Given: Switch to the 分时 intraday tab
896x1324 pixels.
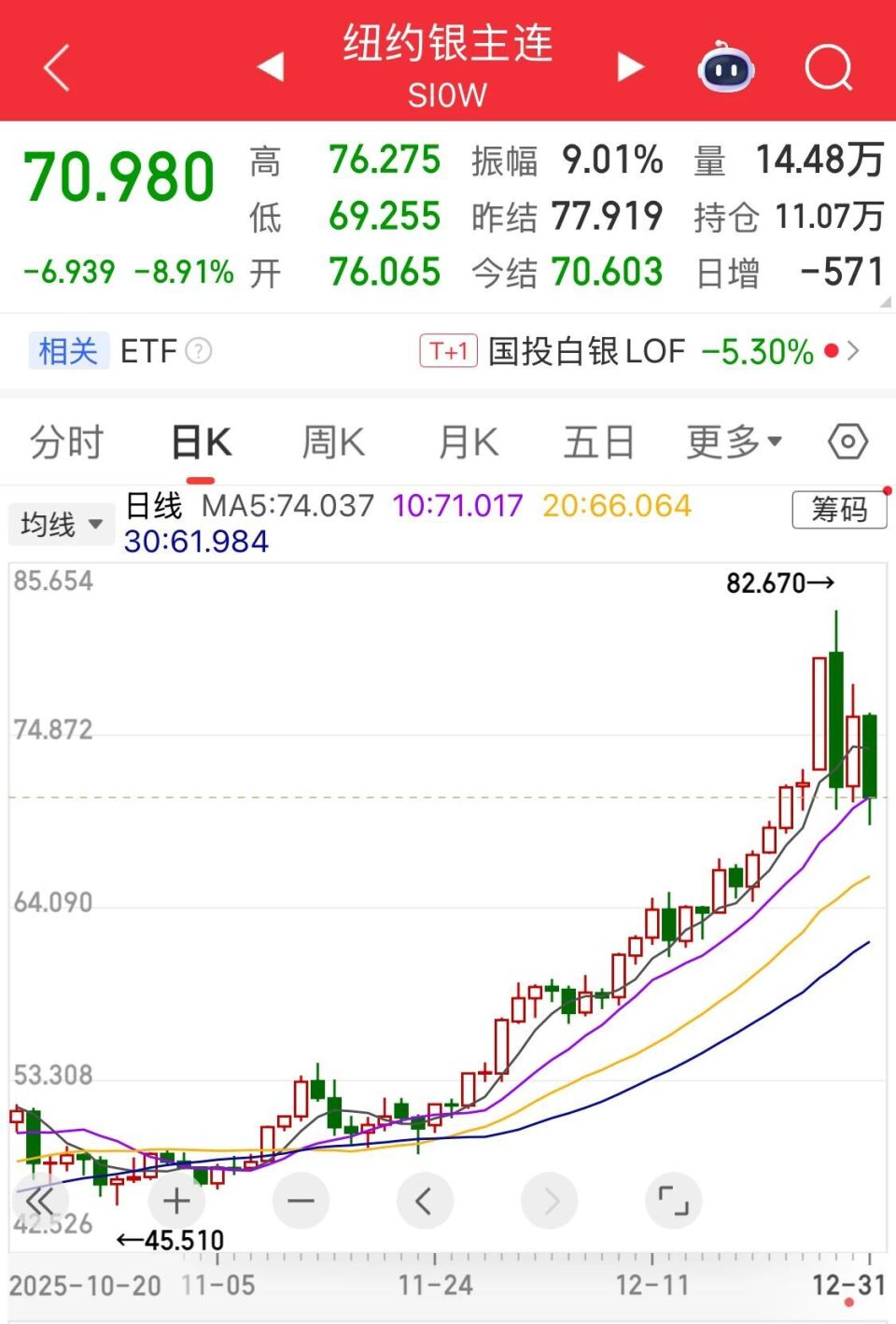Looking at the screenshot, I should 64,441.
